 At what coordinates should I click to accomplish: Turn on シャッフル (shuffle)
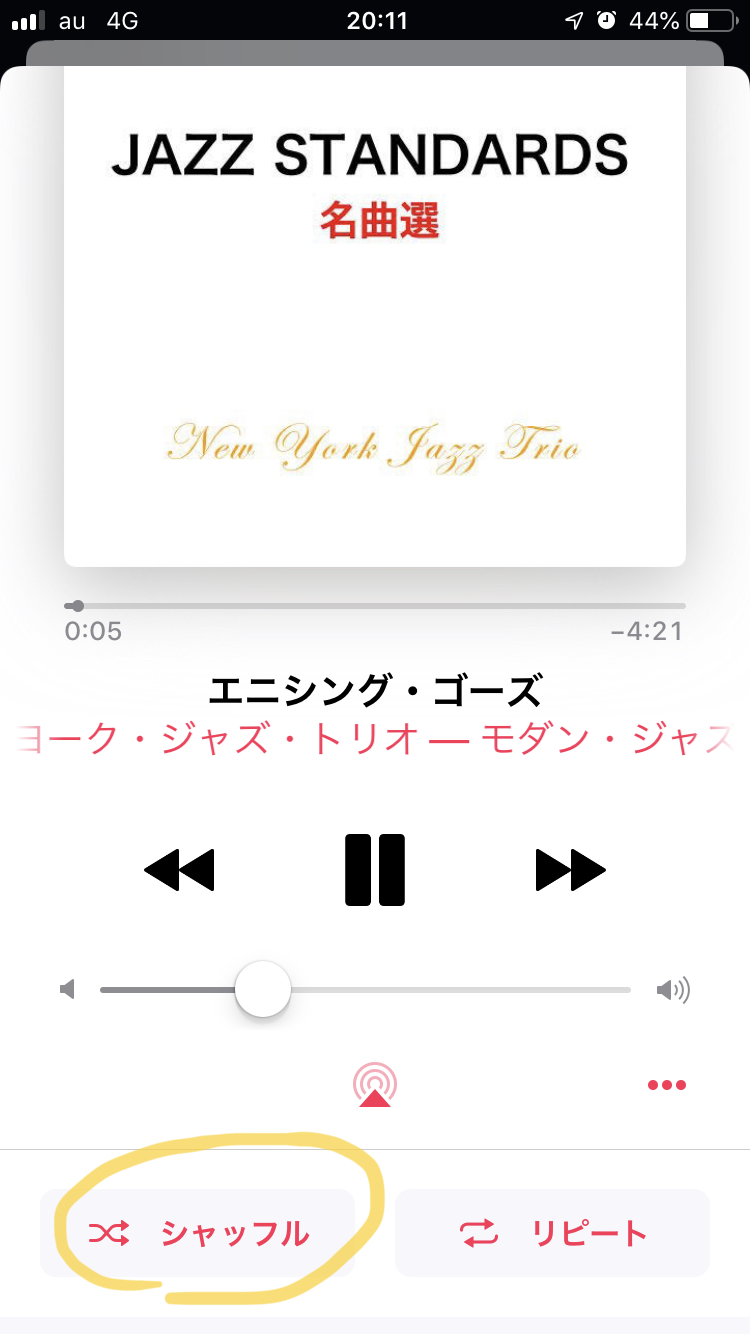(198, 1233)
